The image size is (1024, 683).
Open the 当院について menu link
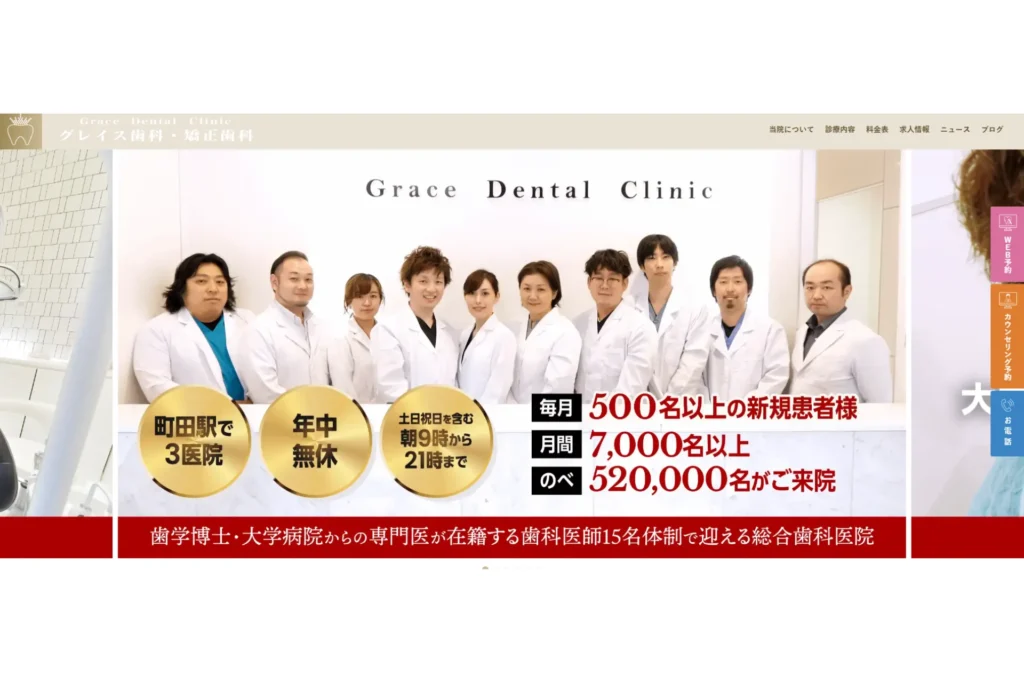click(x=791, y=130)
